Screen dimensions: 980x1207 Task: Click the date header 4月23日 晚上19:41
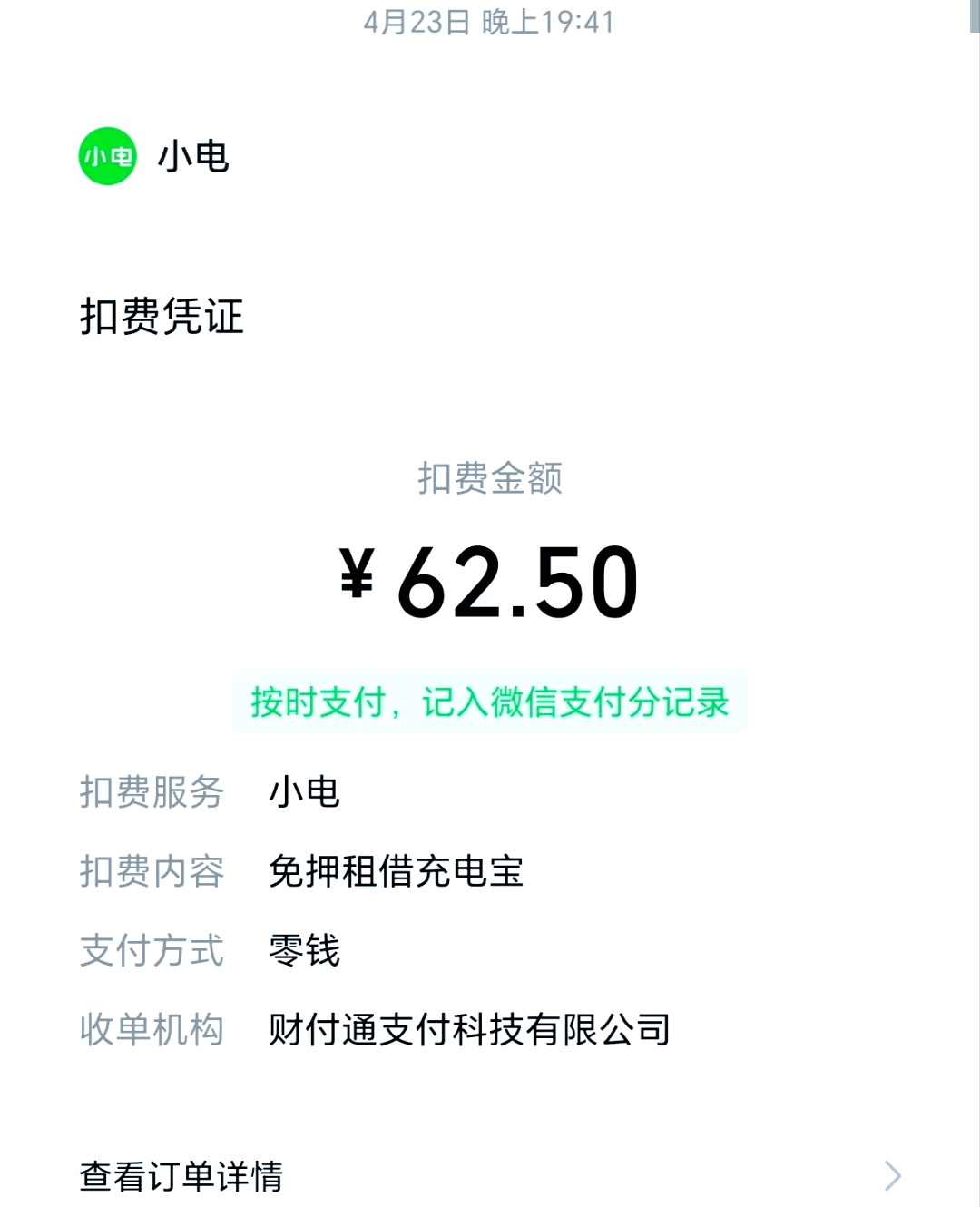490,23
